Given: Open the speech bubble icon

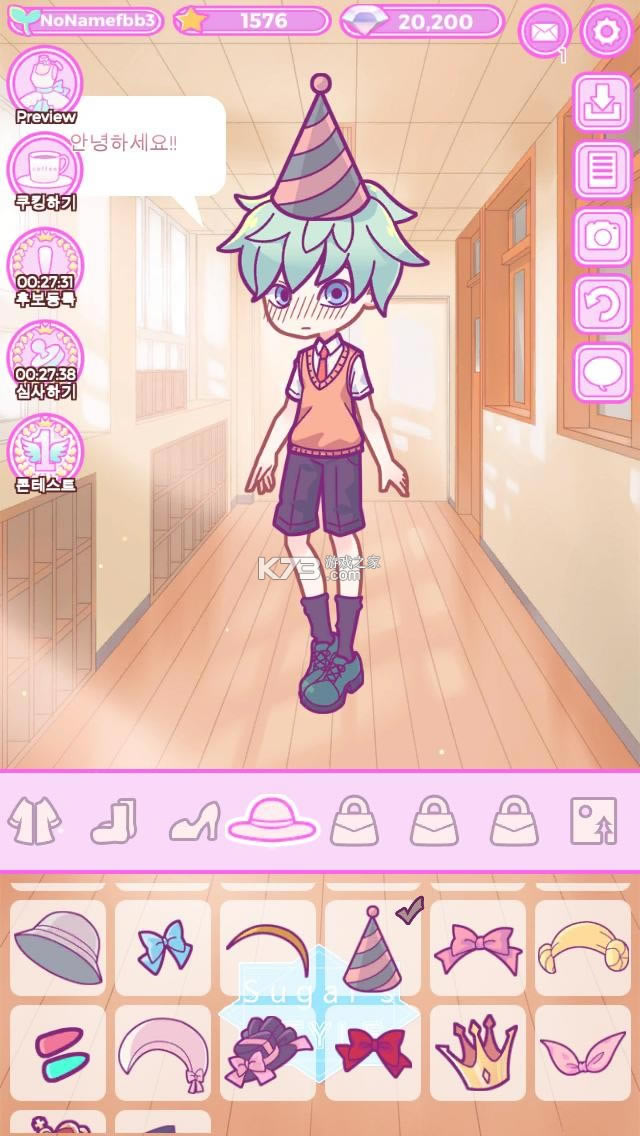Looking at the screenshot, I should (602, 373).
